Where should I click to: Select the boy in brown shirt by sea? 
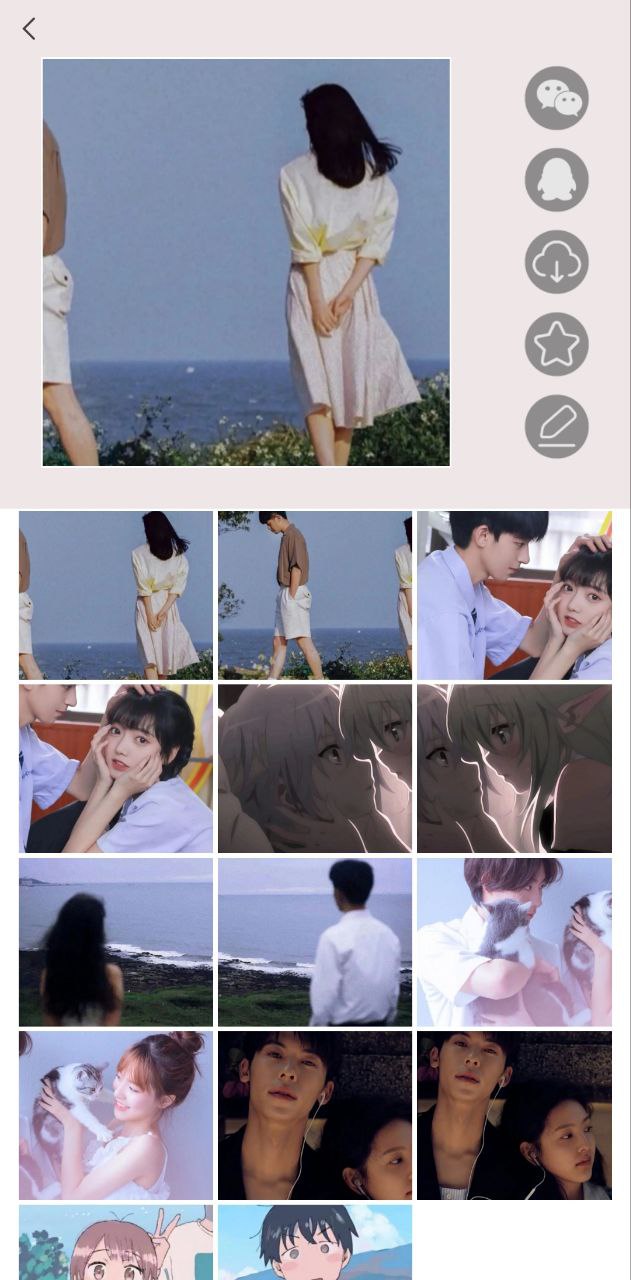point(315,595)
